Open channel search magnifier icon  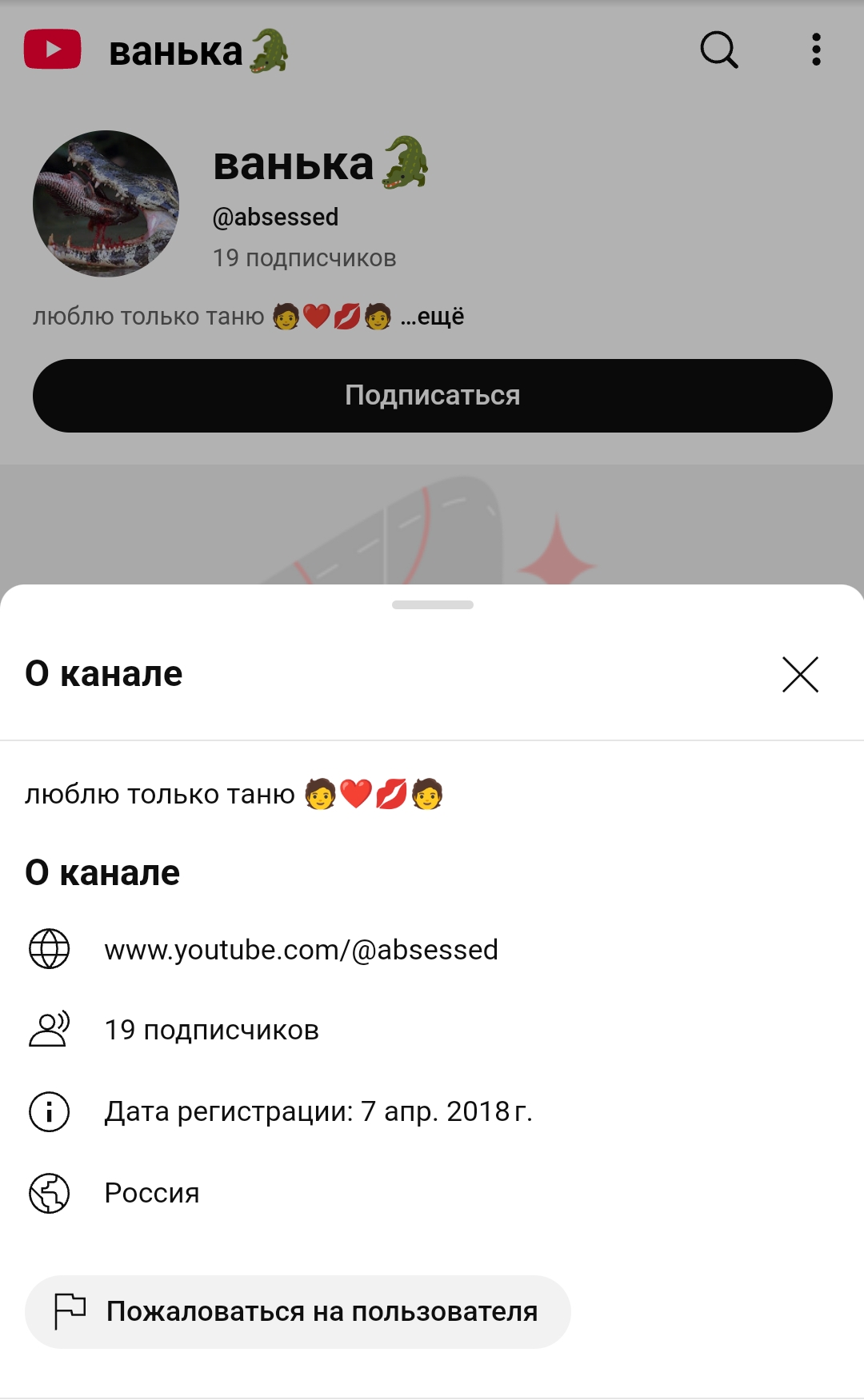click(x=718, y=50)
